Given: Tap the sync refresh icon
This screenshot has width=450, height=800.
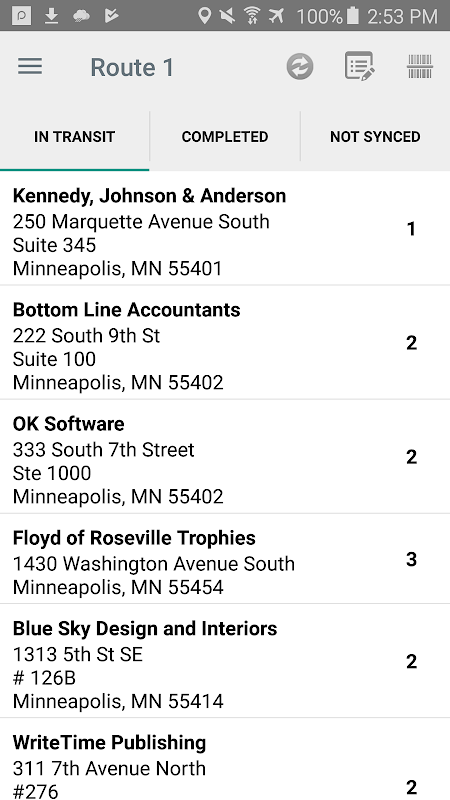Looking at the screenshot, I should [x=299, y=67].
